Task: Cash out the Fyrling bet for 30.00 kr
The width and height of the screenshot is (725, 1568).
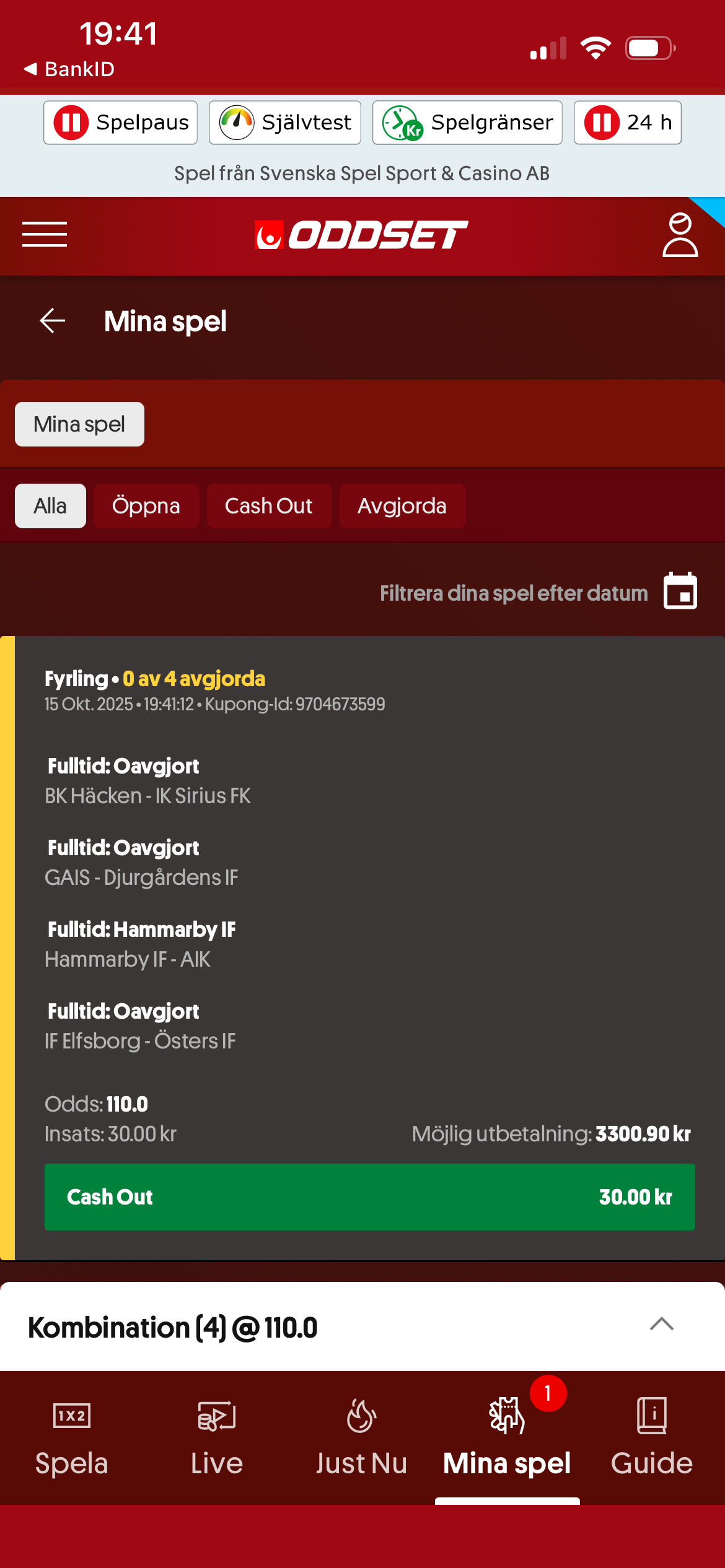Action: click(369, 1197)
